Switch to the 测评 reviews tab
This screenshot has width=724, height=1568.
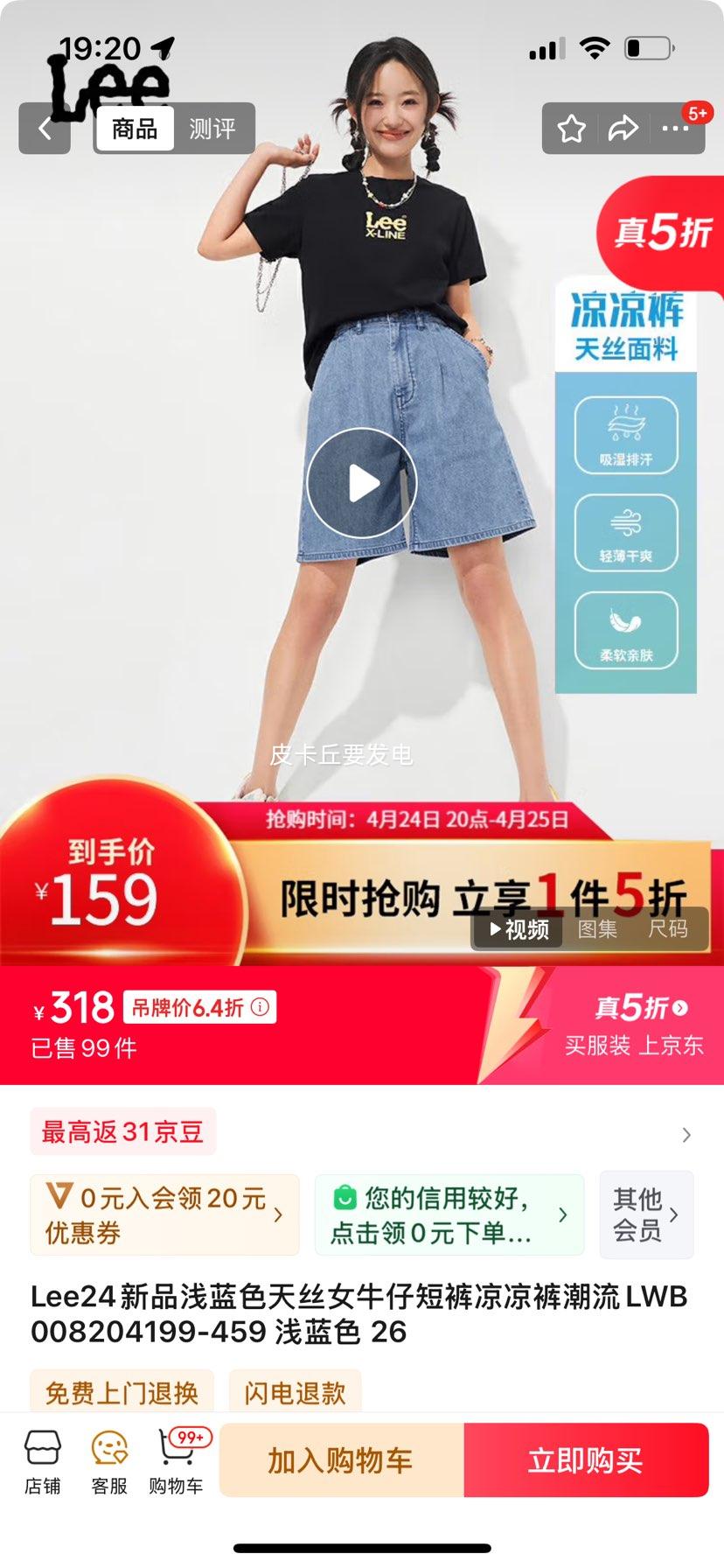214,128
